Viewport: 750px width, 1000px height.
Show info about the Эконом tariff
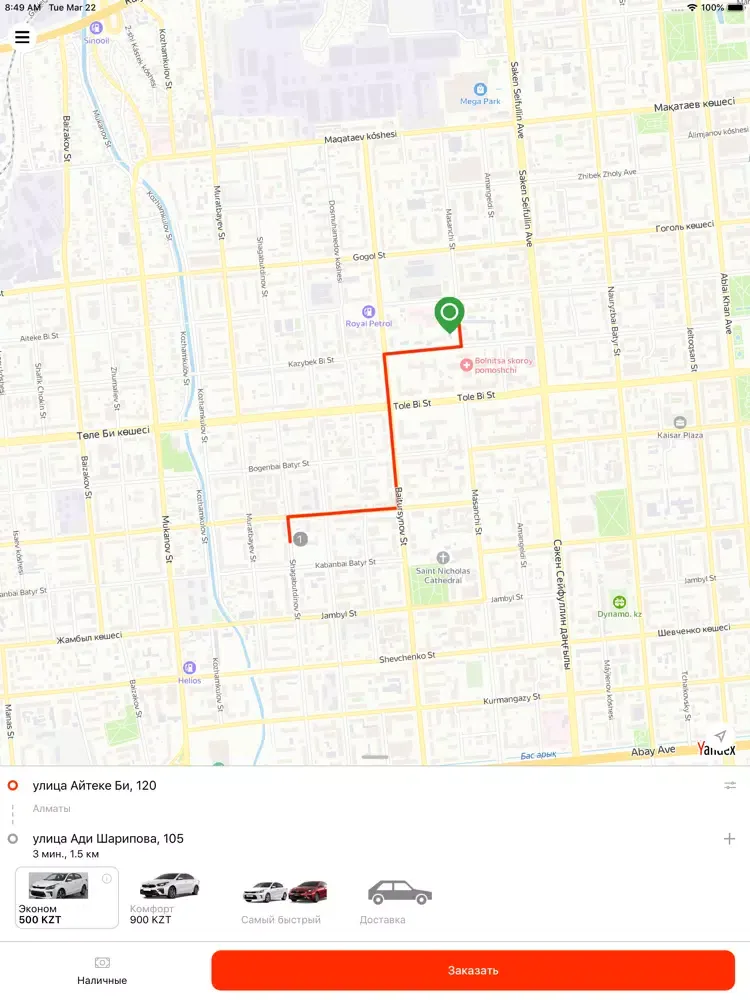[x=107, y=879]
